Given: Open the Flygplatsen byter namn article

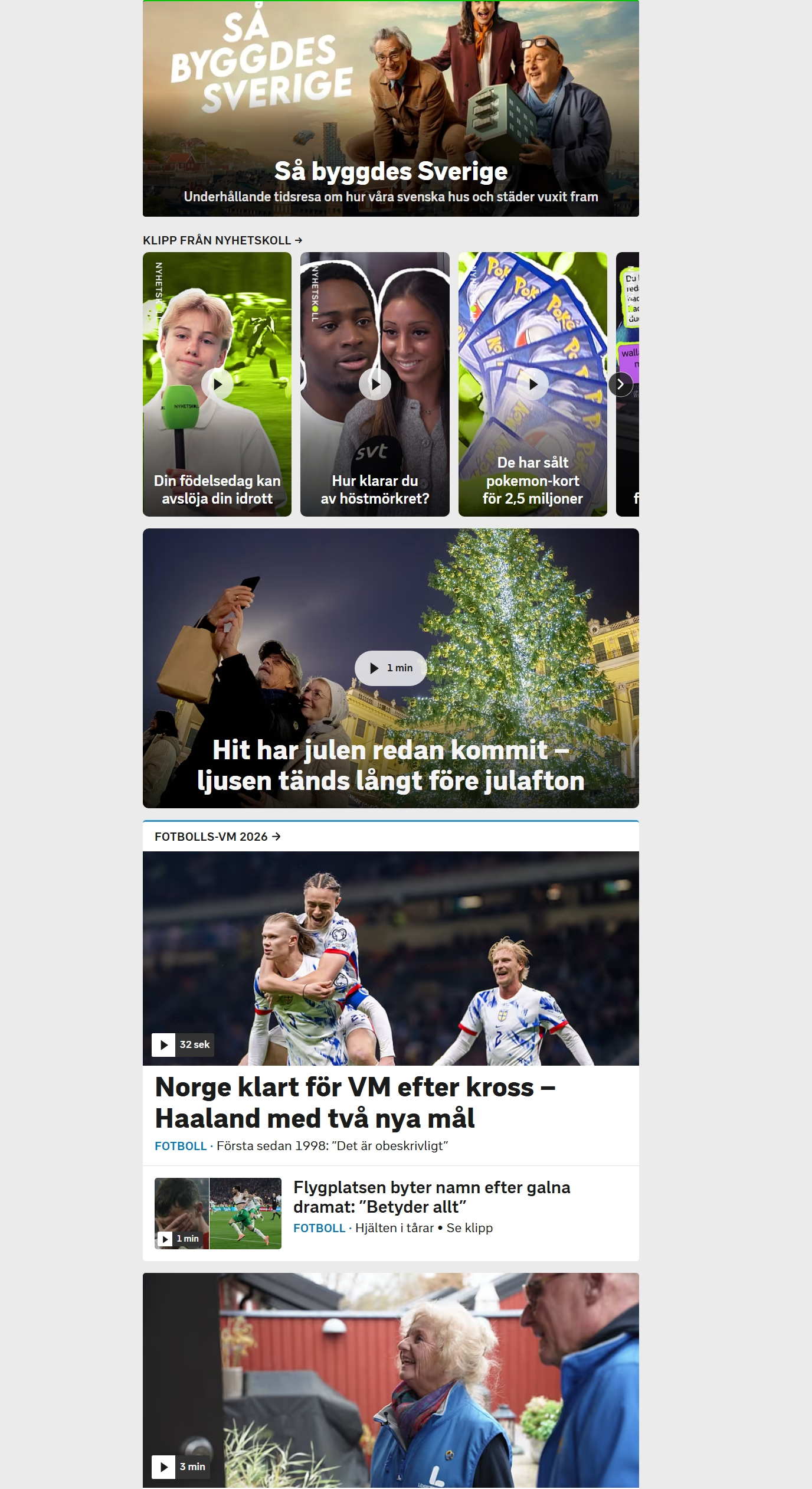Looking at the screenshot, I should pos(431,1197).
